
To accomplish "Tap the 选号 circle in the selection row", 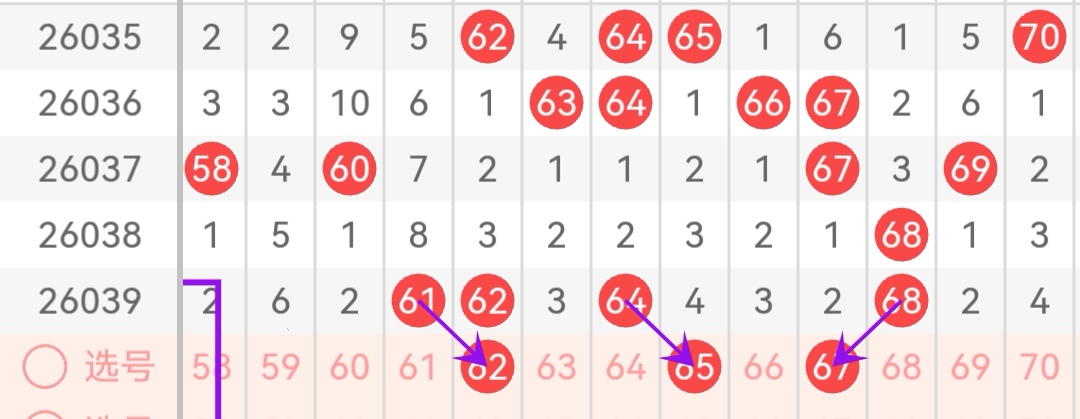I will click(46, 368).
